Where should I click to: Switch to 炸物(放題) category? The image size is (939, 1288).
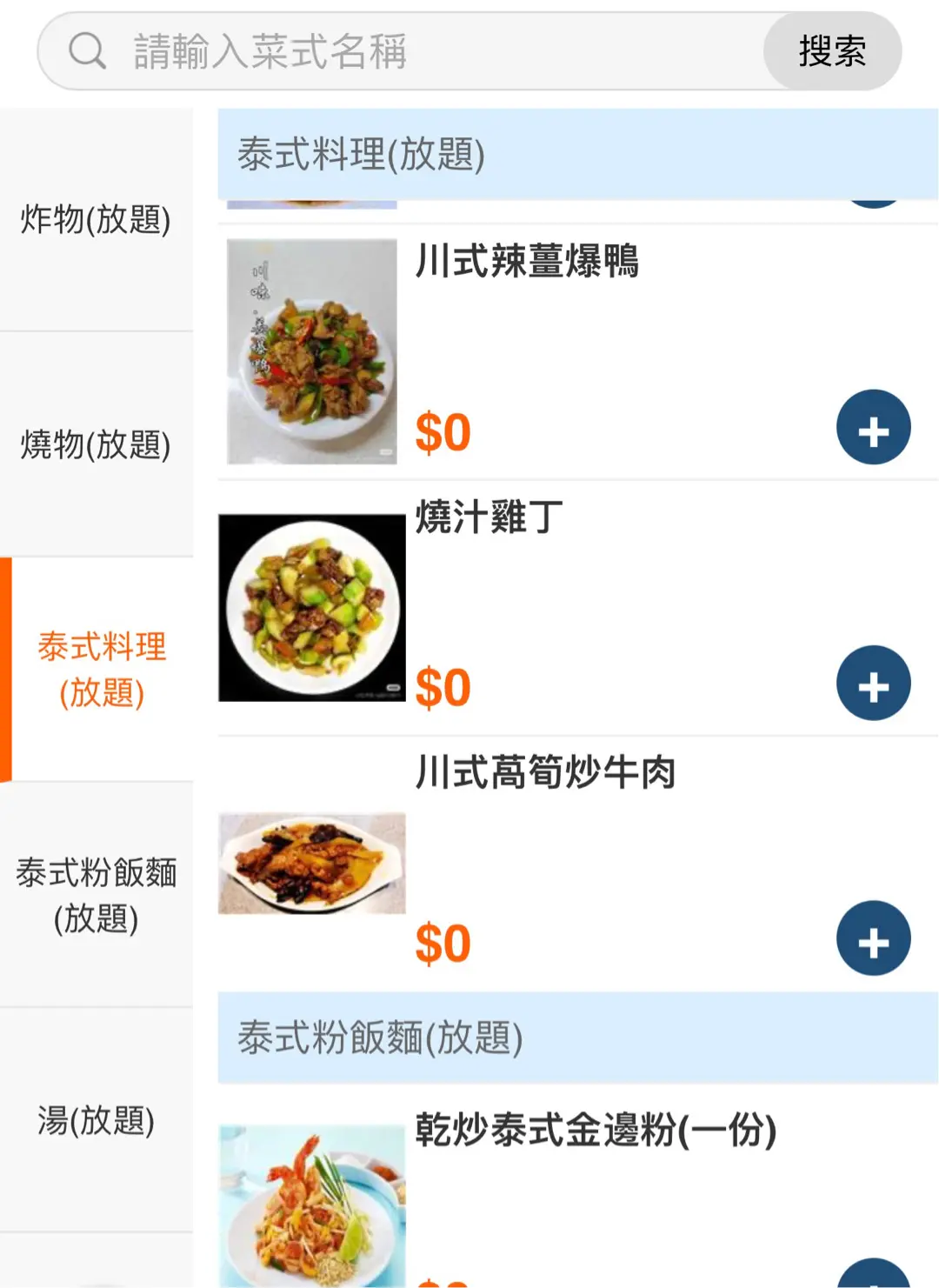tap(96, 219)
